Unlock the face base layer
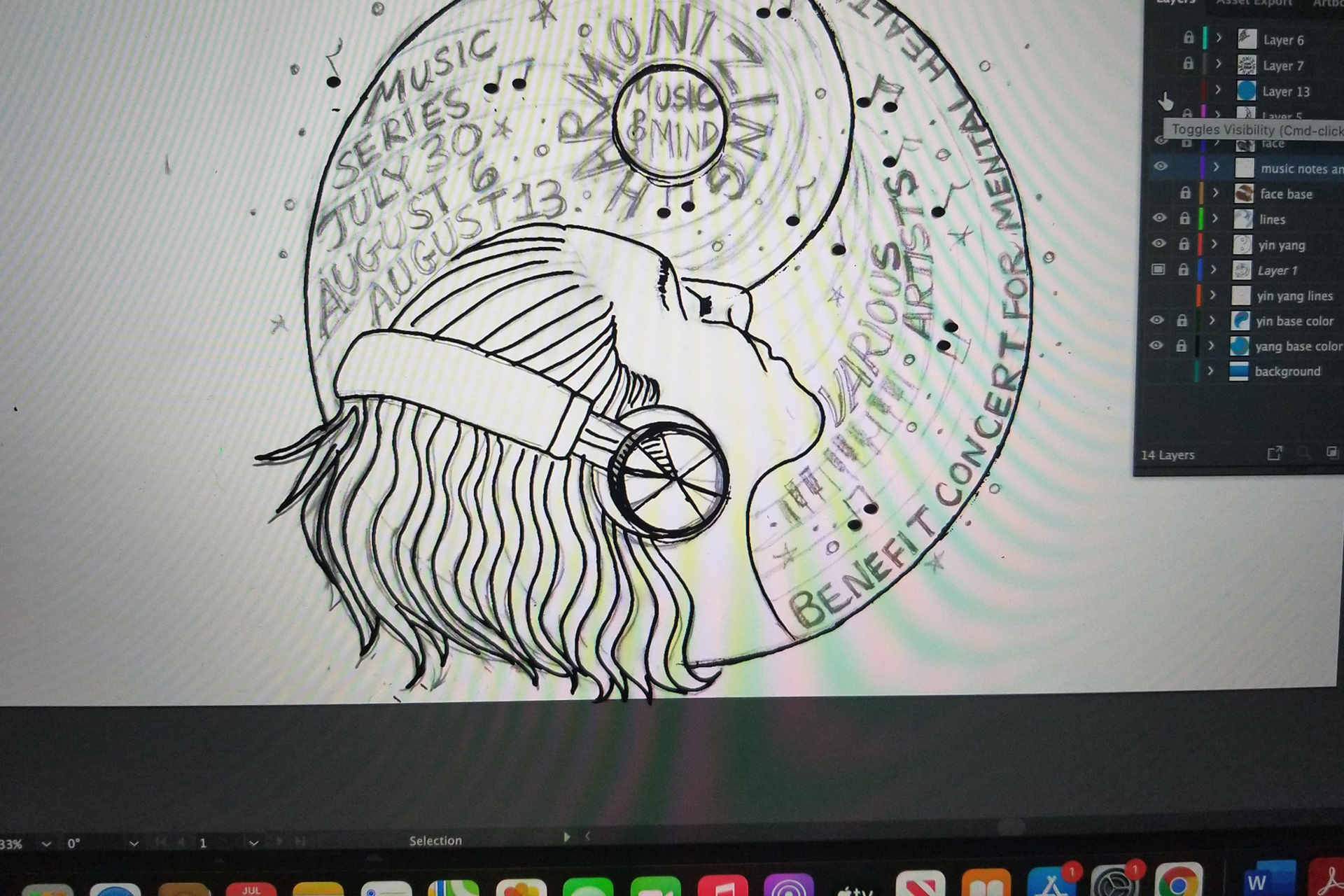The height and width of the screenshot is (896, 1344). 1184,192
